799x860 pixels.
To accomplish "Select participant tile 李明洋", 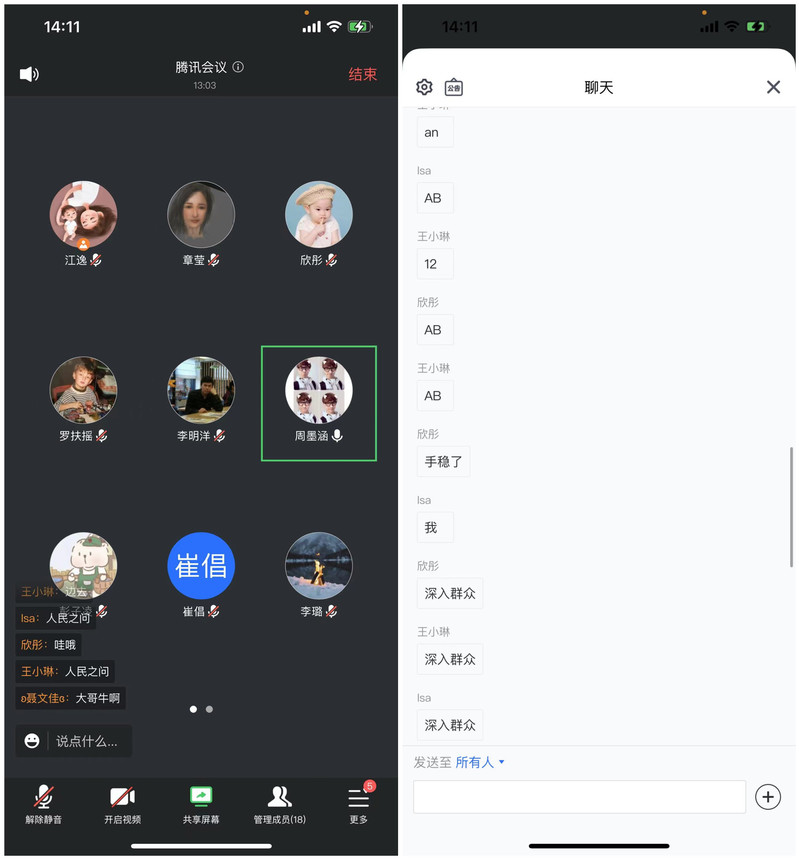I will coord(201,400).
